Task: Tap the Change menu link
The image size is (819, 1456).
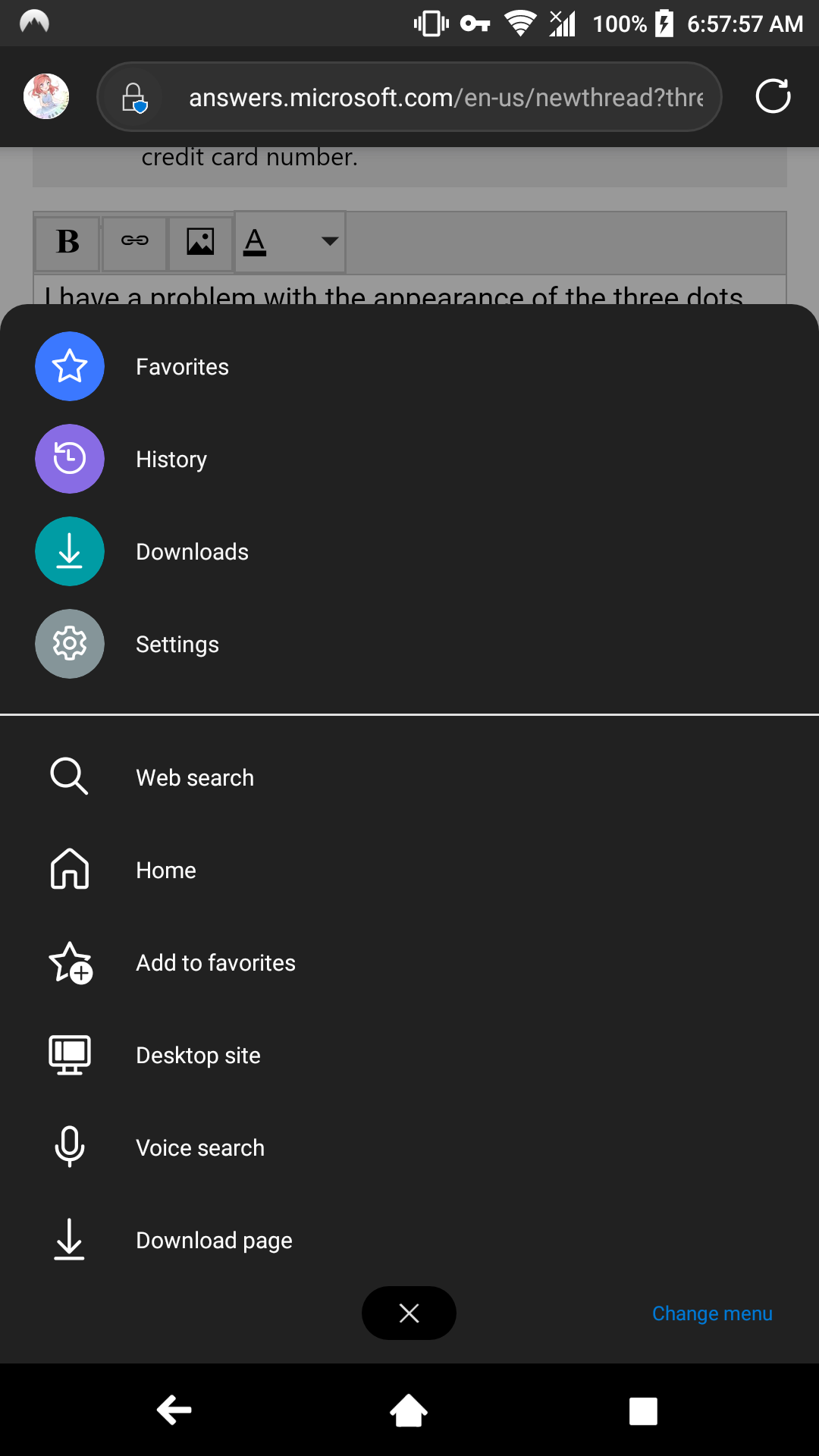Action: coord(711,1313)
